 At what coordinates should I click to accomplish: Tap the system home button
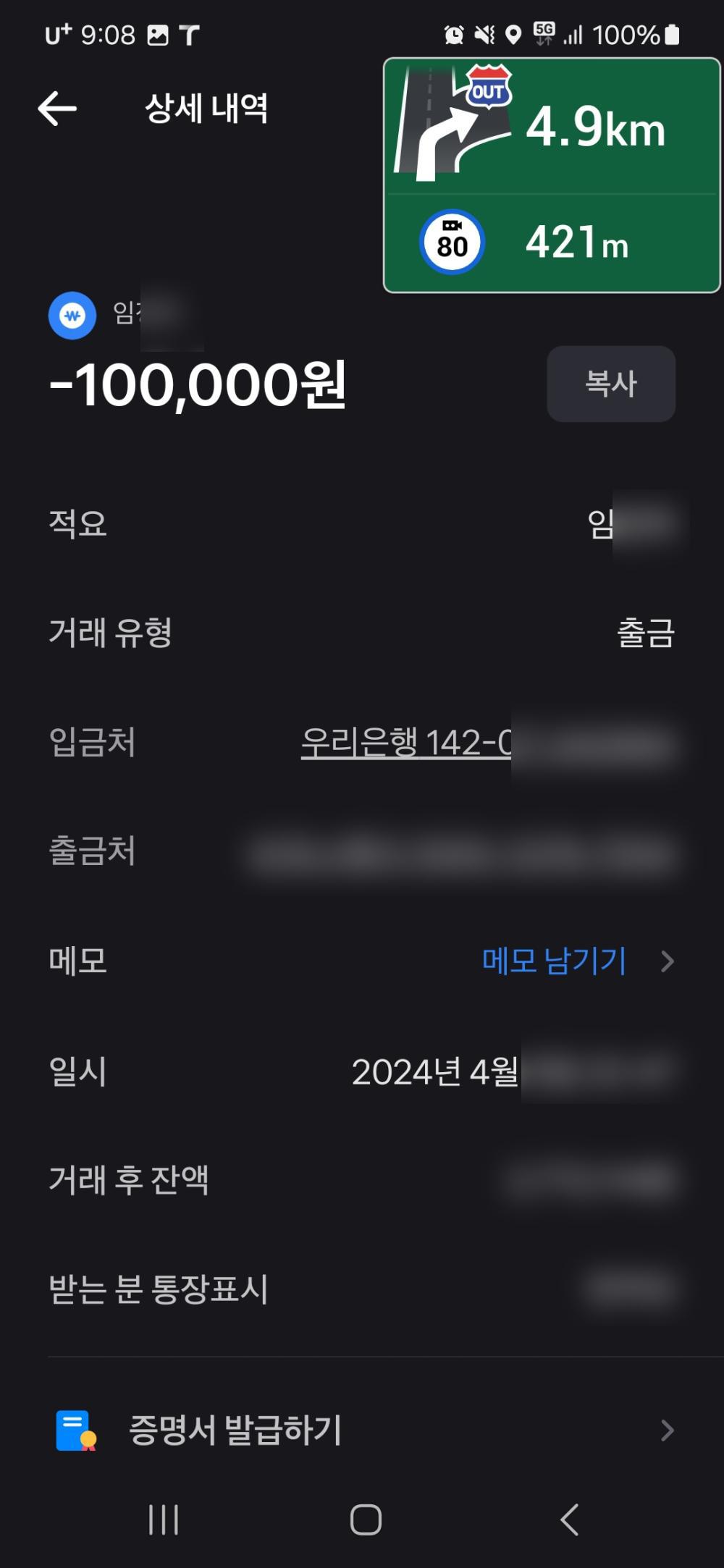[366, 1519]
